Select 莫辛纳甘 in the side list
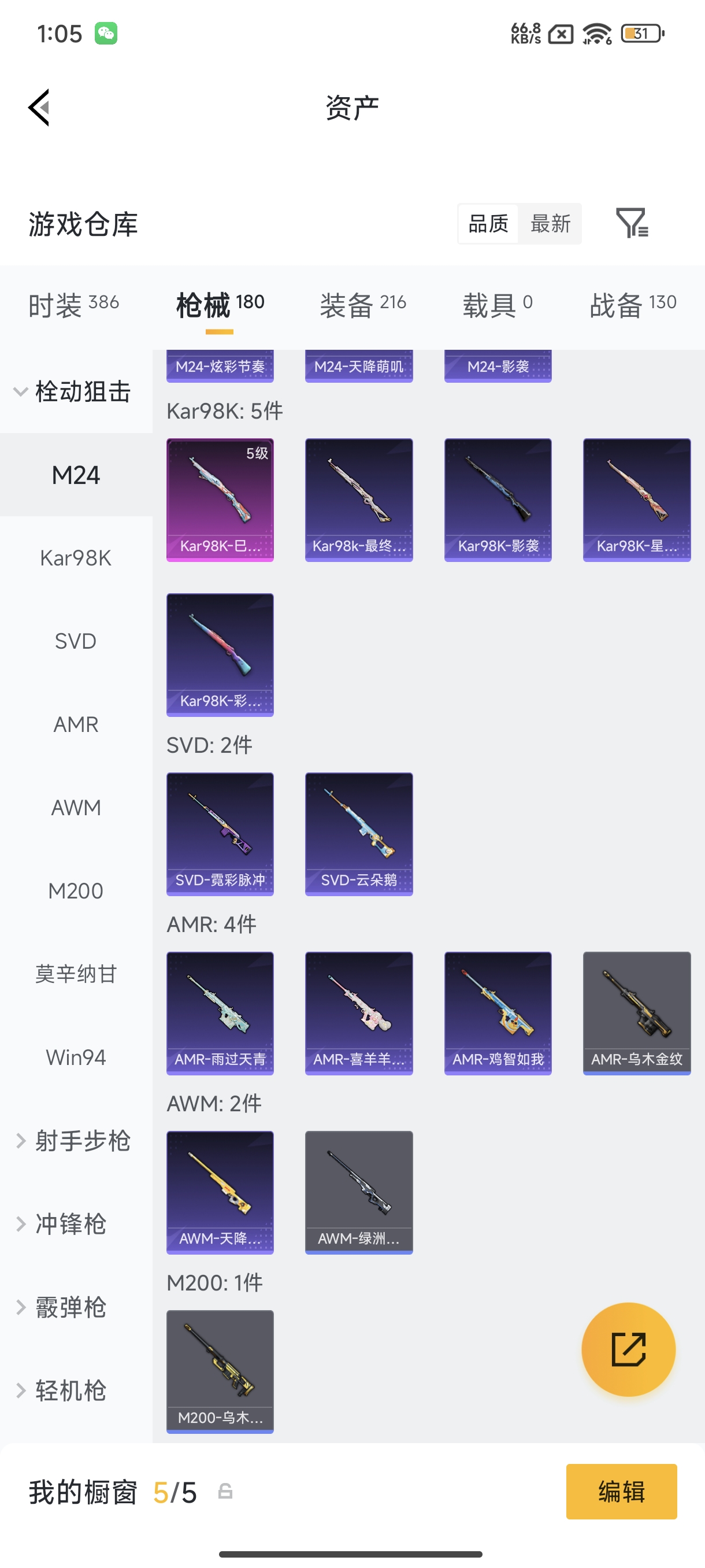This screenshot has height=1568, width=705. 76,974
